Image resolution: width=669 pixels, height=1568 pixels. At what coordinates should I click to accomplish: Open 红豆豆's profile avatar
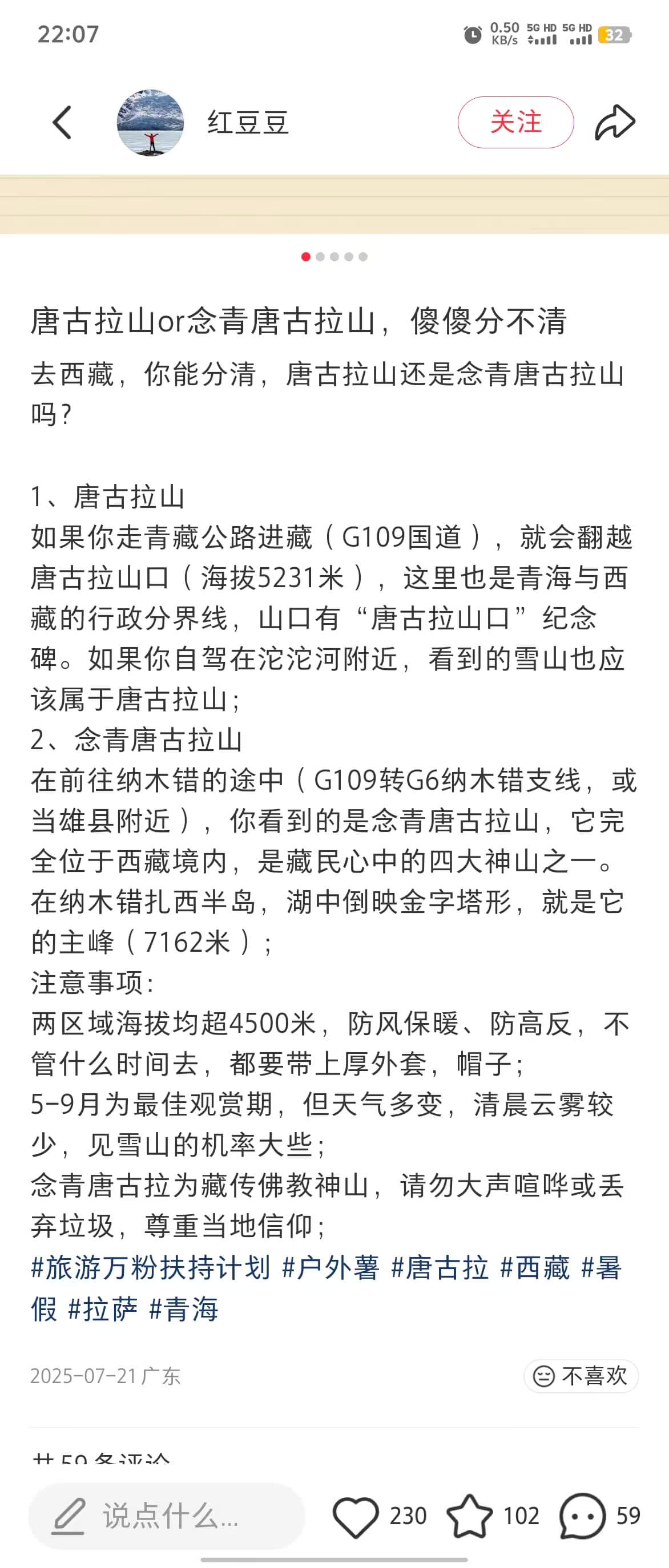150,122
